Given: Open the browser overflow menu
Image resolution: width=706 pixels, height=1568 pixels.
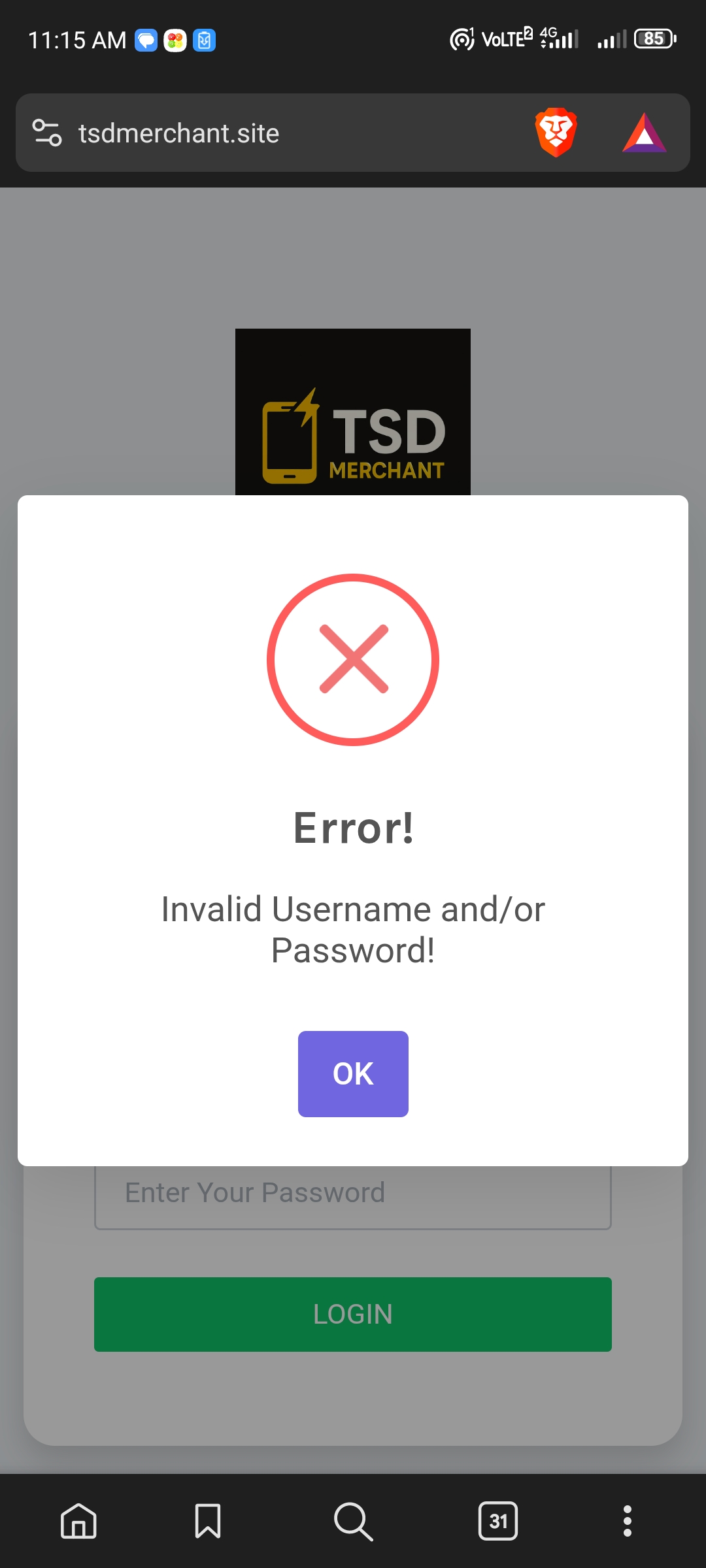Looking at the screenshot, I should pos(627,1521).
